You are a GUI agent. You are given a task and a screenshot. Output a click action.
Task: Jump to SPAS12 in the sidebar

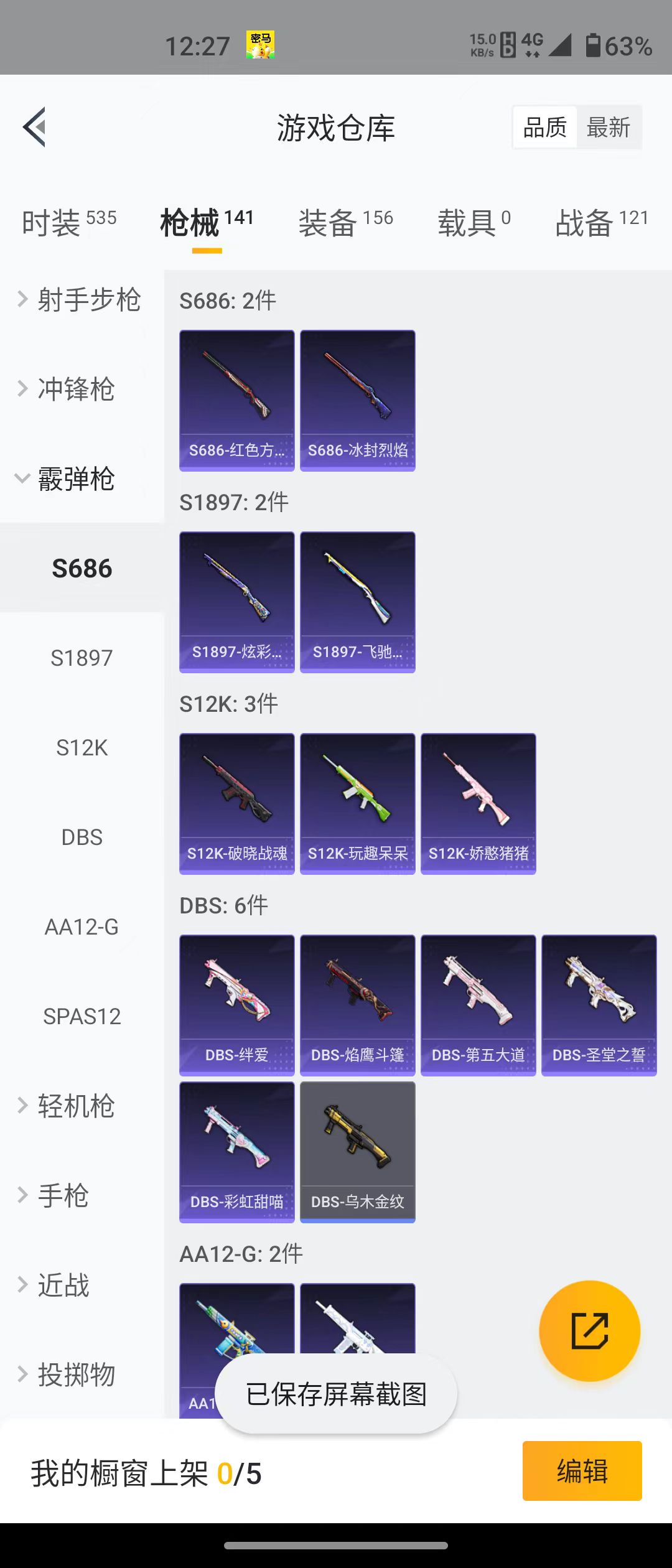pyautogui.click(x=82, y=1016)
